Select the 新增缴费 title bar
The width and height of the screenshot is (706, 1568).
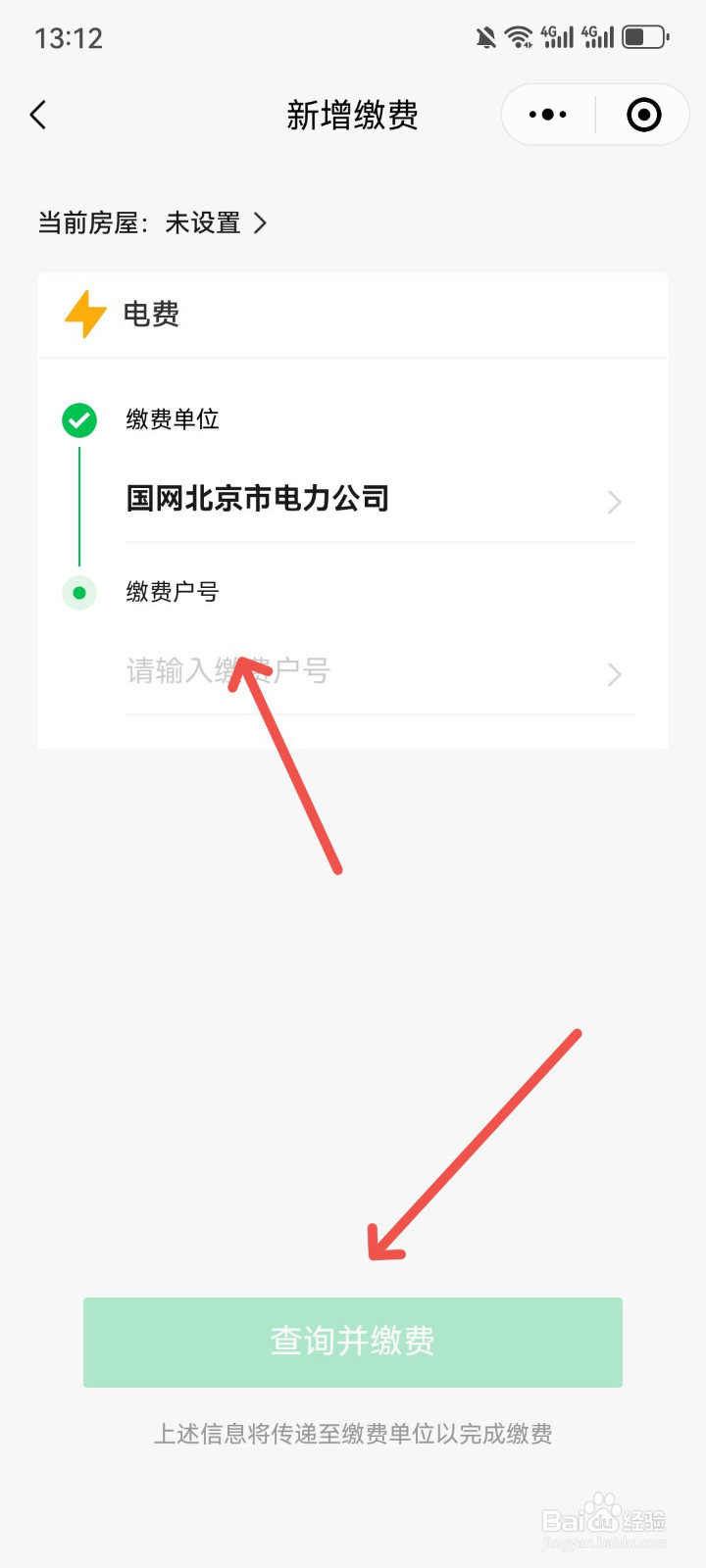353,115
